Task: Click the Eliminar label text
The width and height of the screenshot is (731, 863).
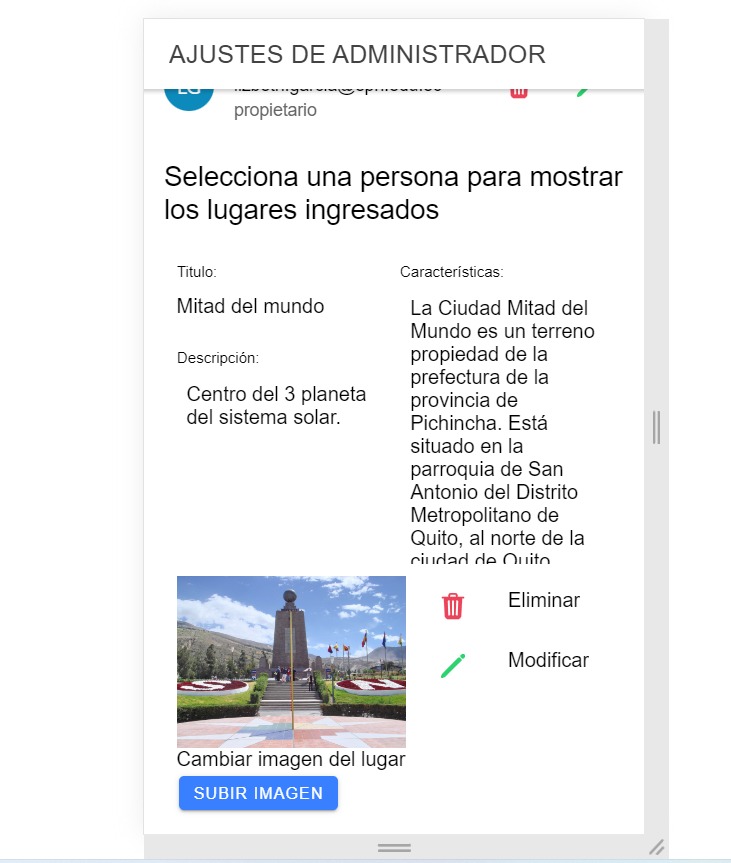Action: [x=543, y=600]
